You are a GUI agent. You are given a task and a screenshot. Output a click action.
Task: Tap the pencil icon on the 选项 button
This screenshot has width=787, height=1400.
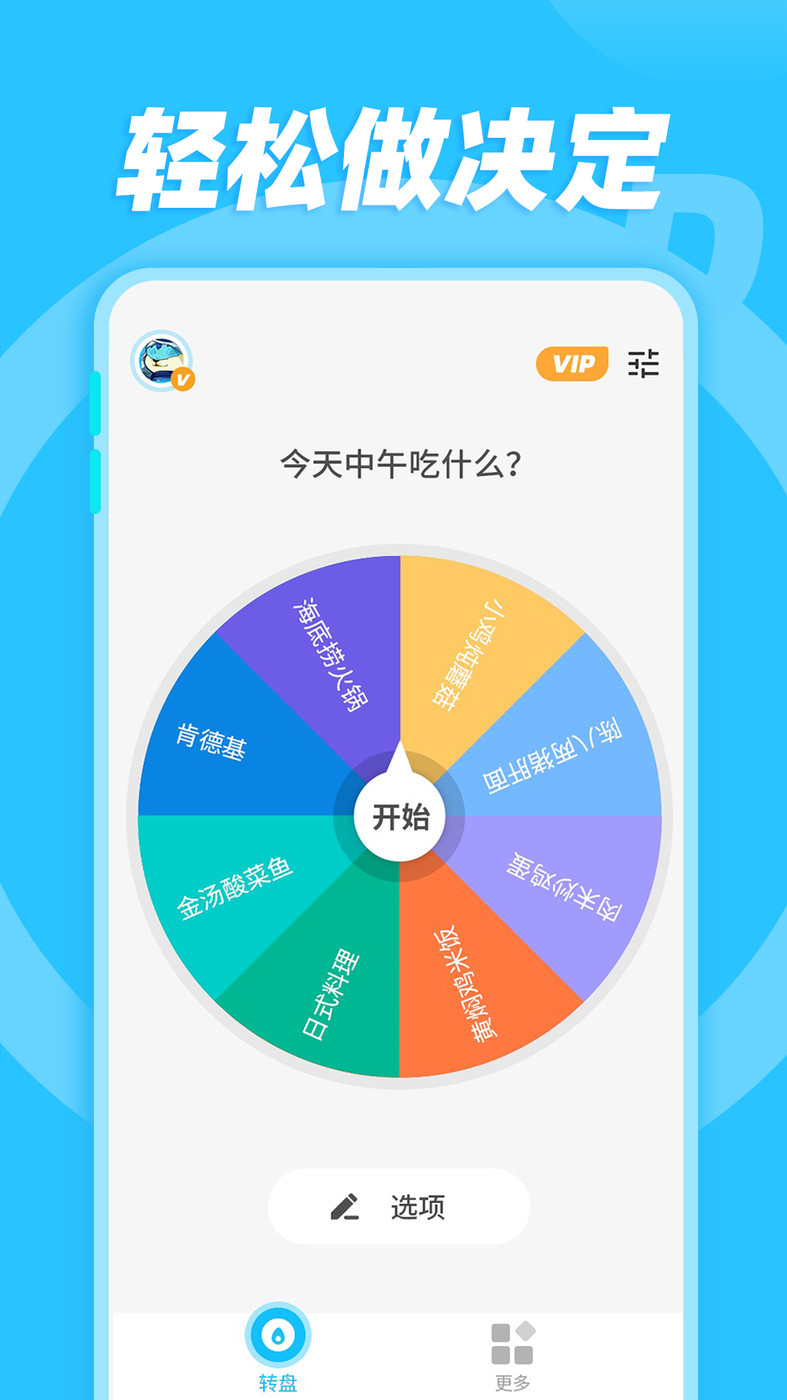tap(345, 1206)
